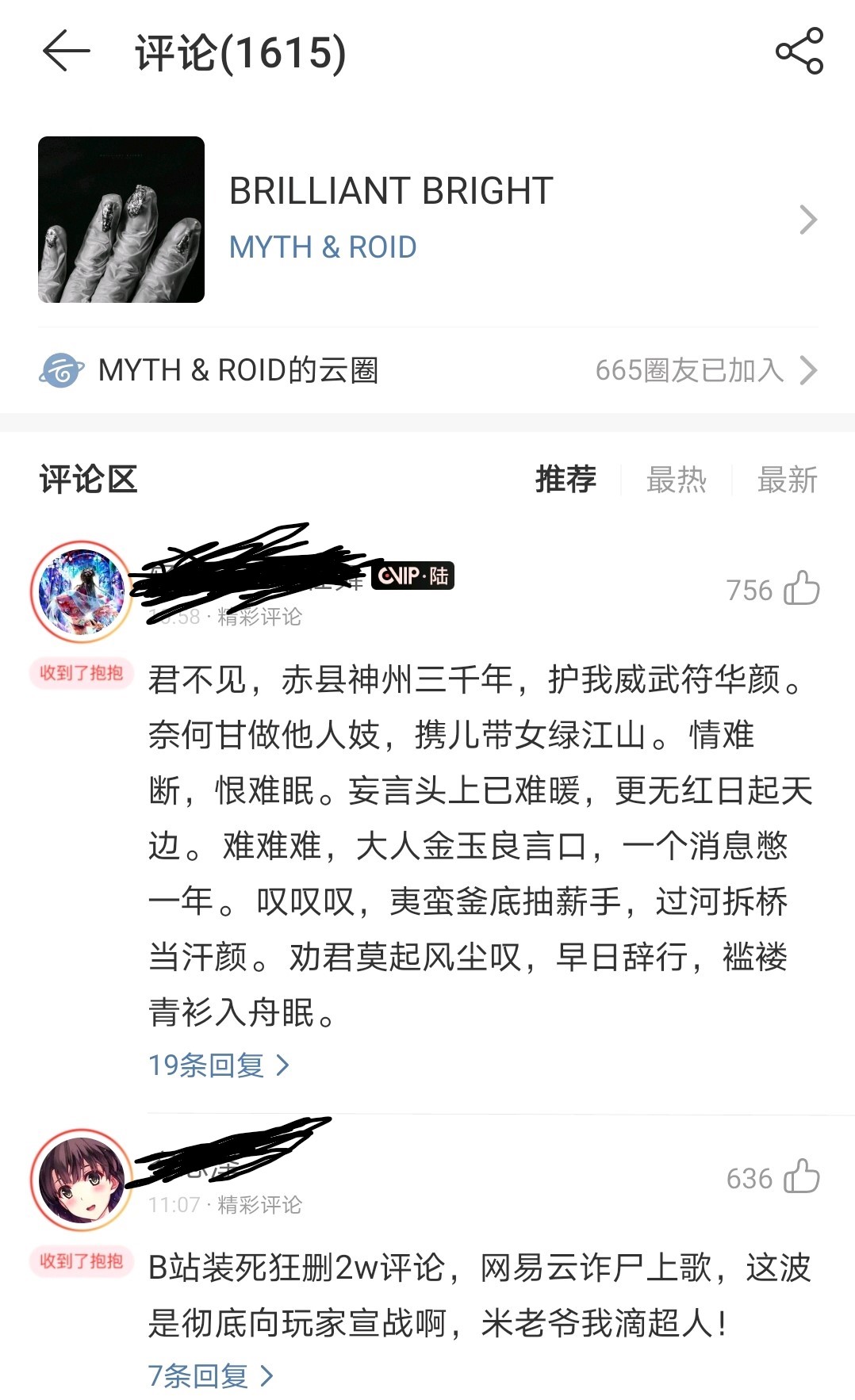Expand 19条回复 under the poem comment
This screenshot has height=1400, width=855.
coord(219,1065)
